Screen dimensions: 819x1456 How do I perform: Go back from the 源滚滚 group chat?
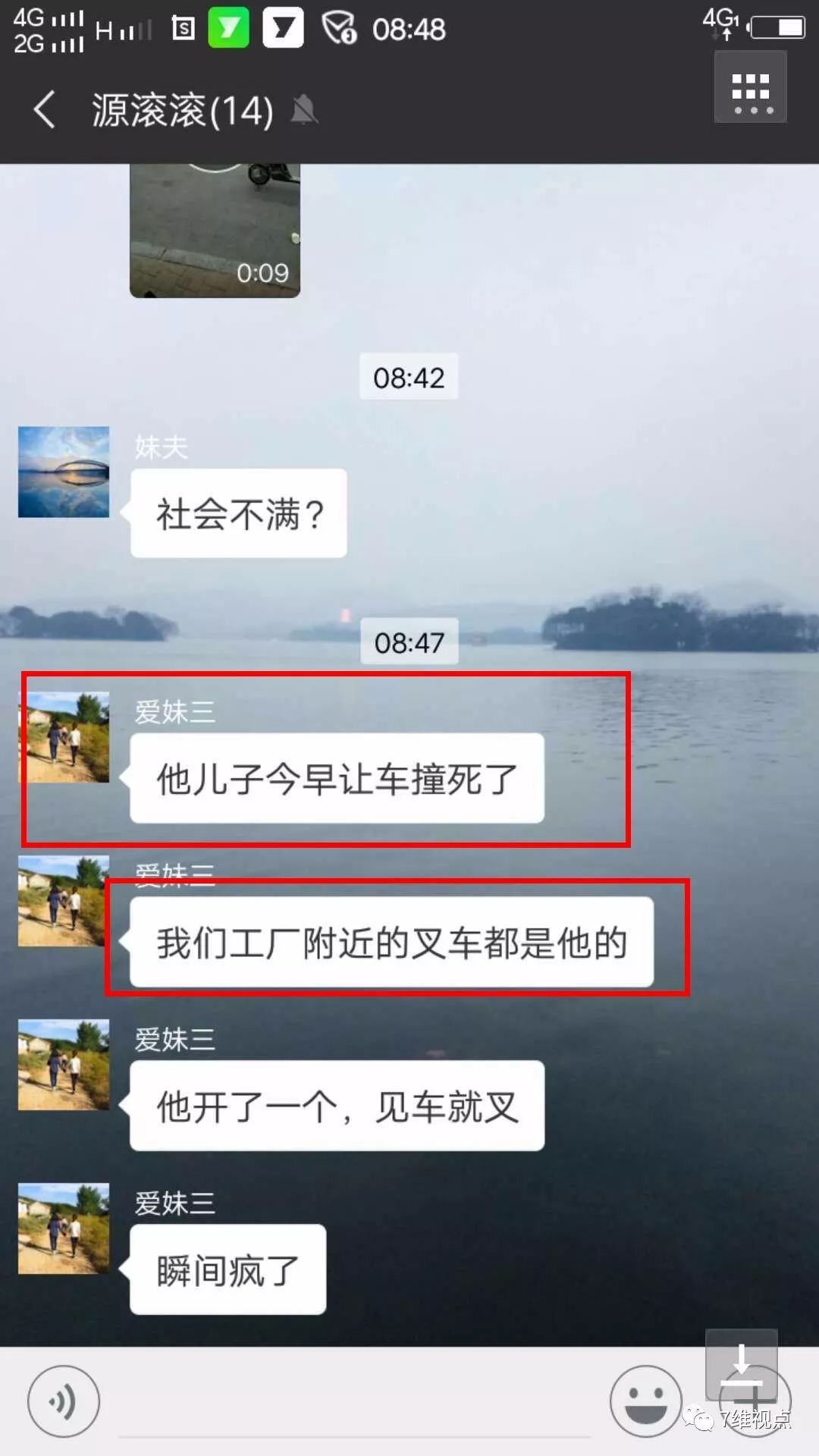pyautogui.click(x=45, y=110)
